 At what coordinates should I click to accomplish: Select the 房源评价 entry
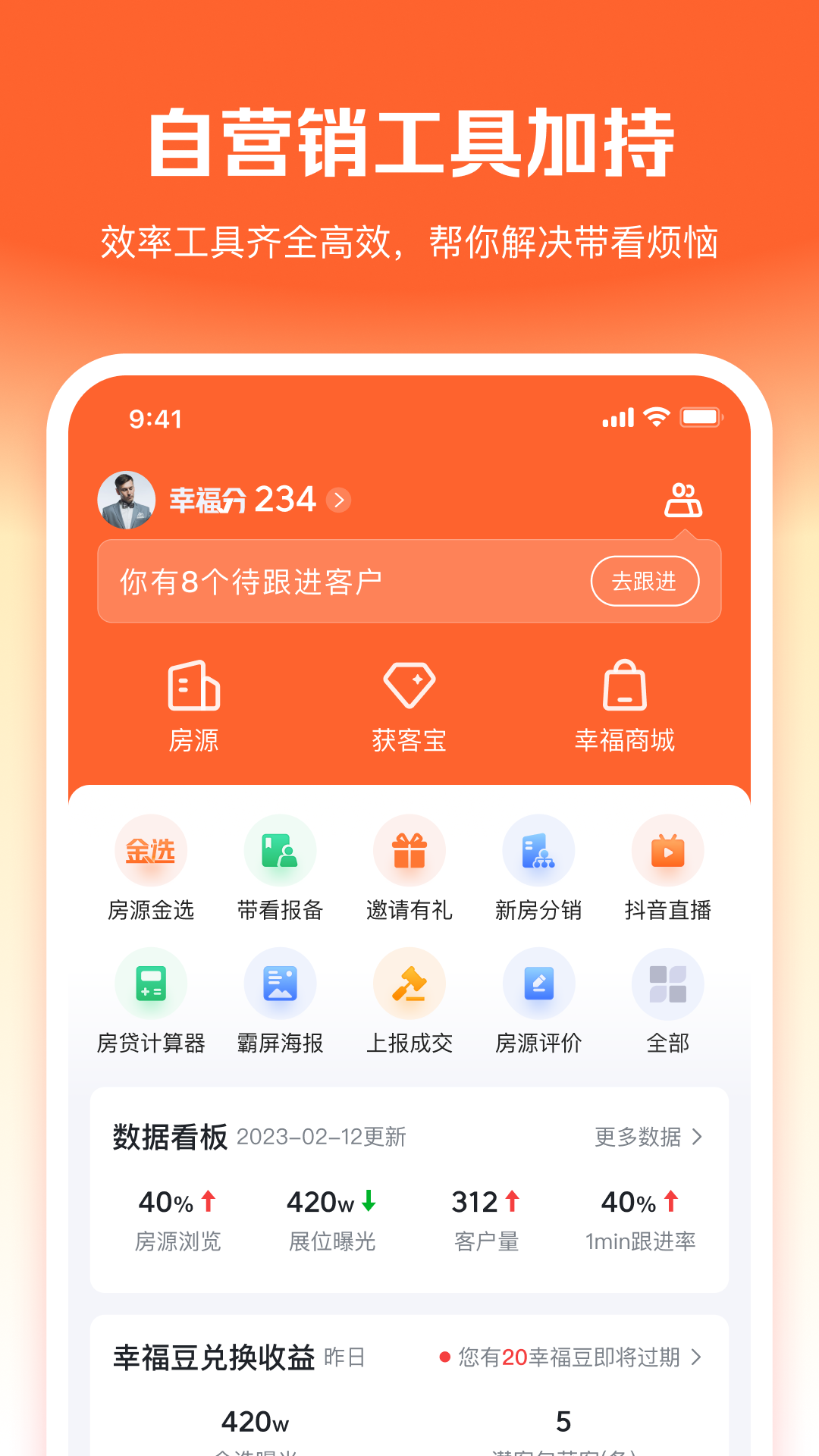click(538, 983)
